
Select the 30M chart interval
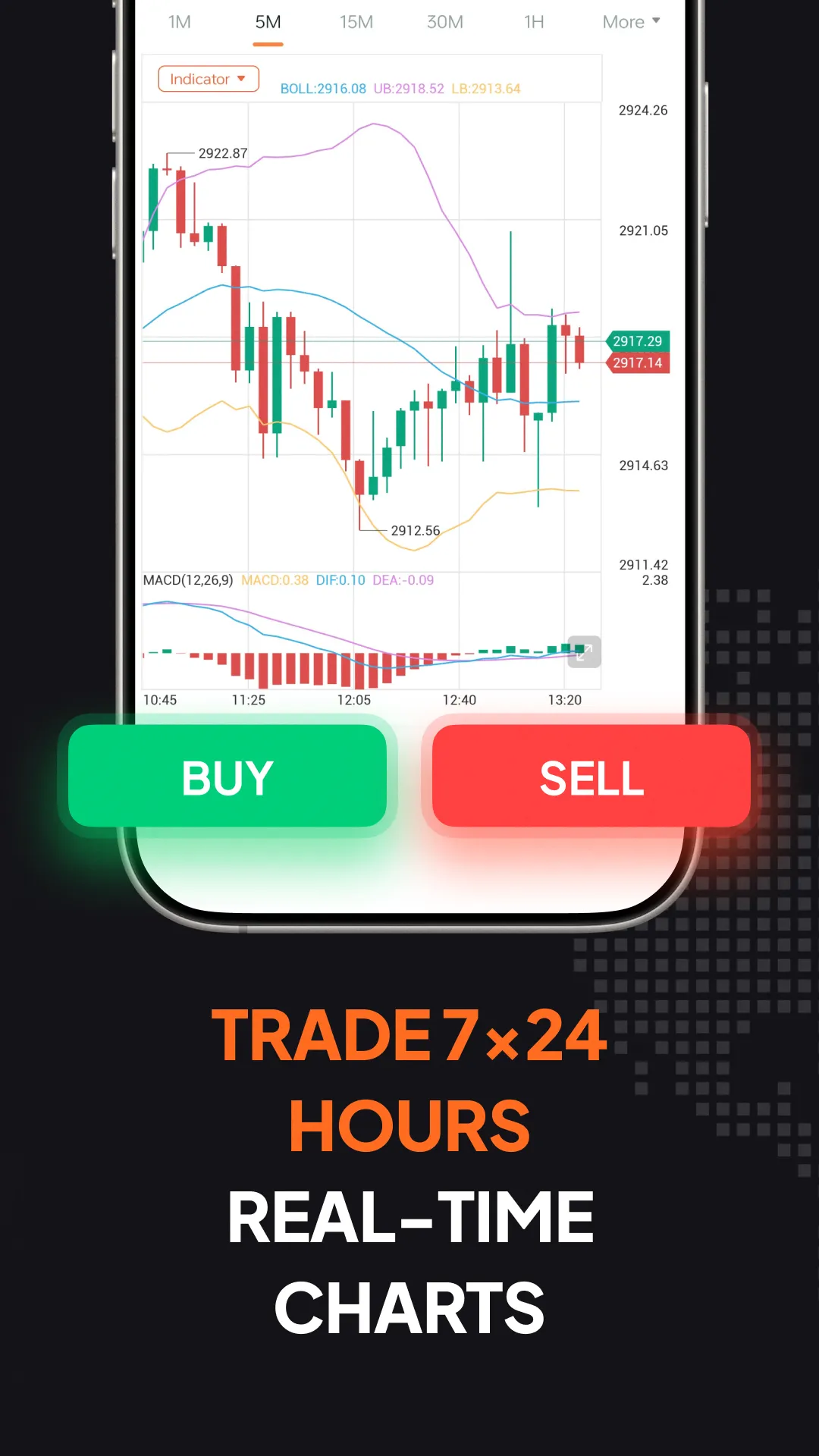point(446,22)
